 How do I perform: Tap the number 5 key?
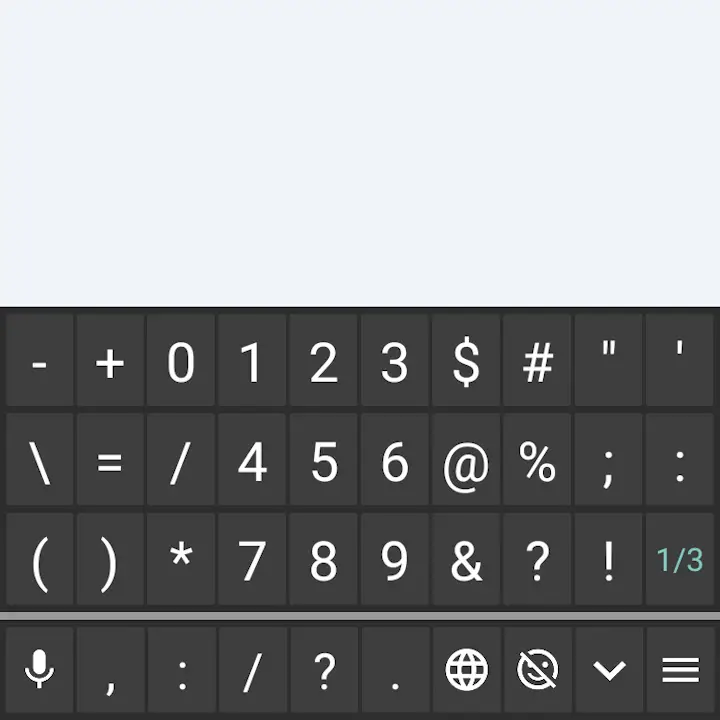323,461
